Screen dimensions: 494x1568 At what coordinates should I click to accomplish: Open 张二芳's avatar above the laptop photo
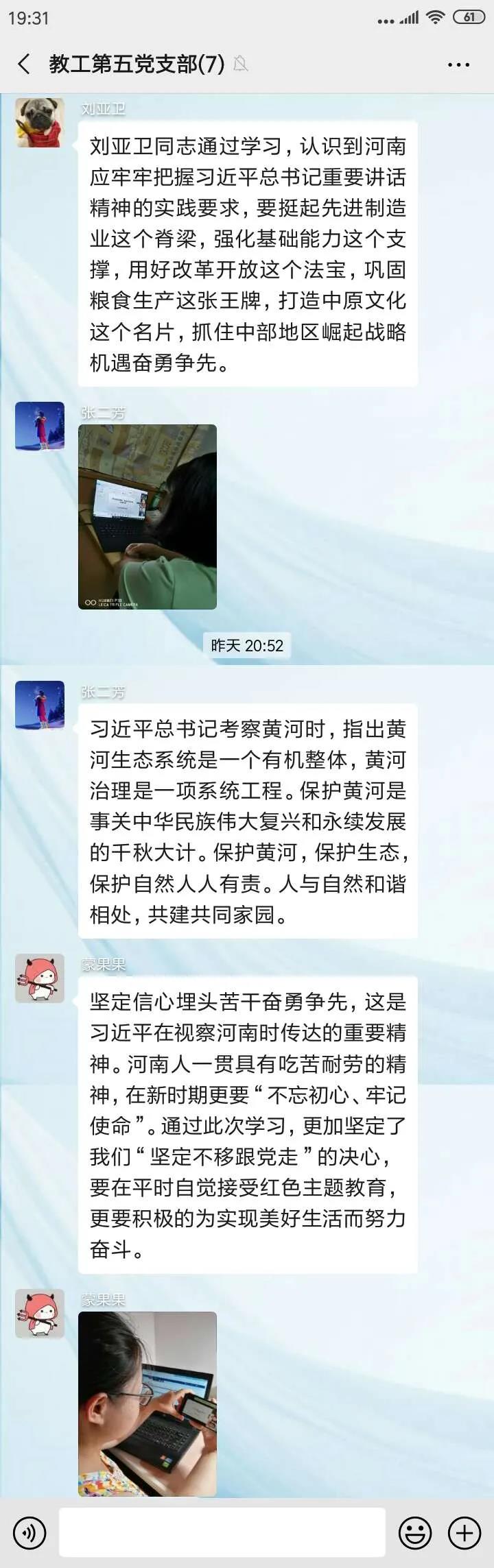pyautogui.click(x=40, y=426)
